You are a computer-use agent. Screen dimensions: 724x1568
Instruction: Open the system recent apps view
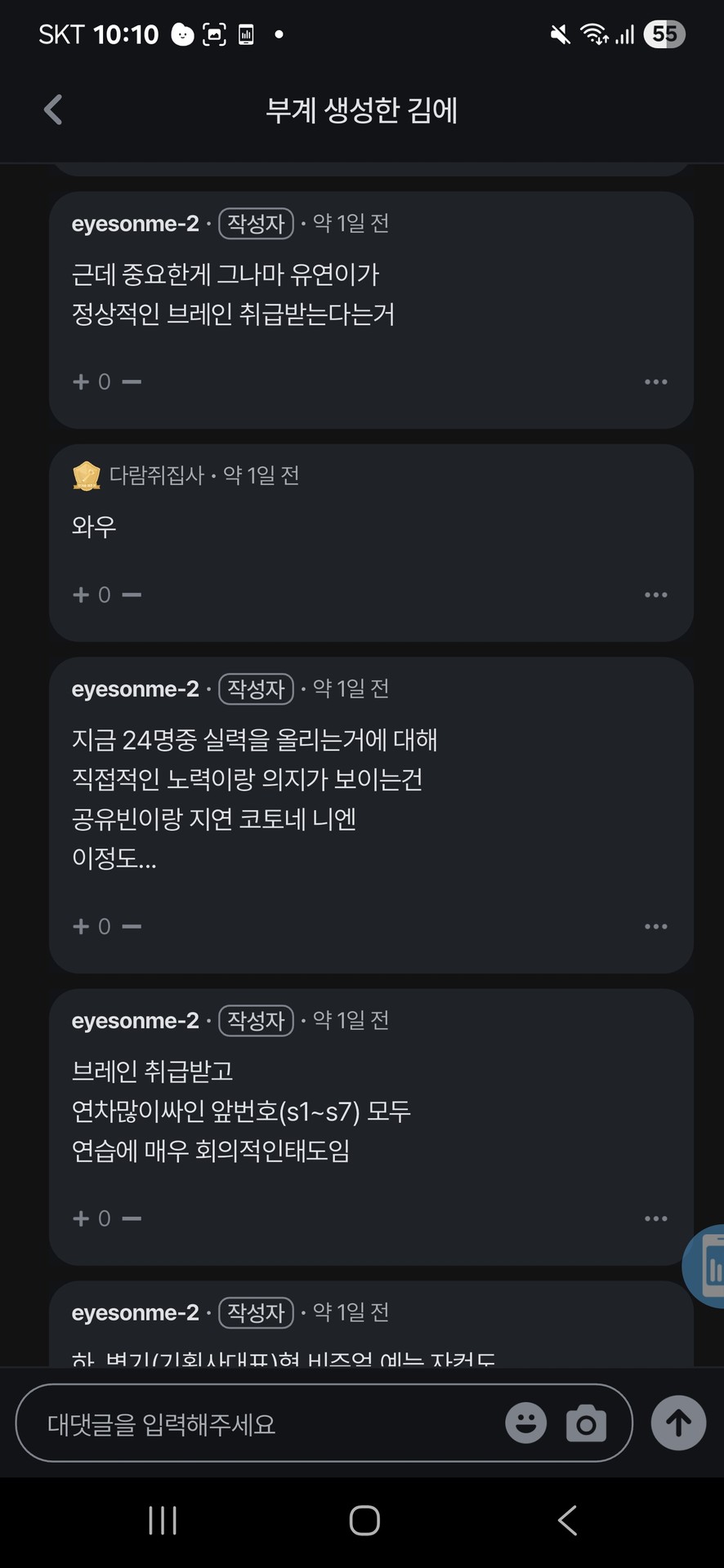[x=163, y=1521]
